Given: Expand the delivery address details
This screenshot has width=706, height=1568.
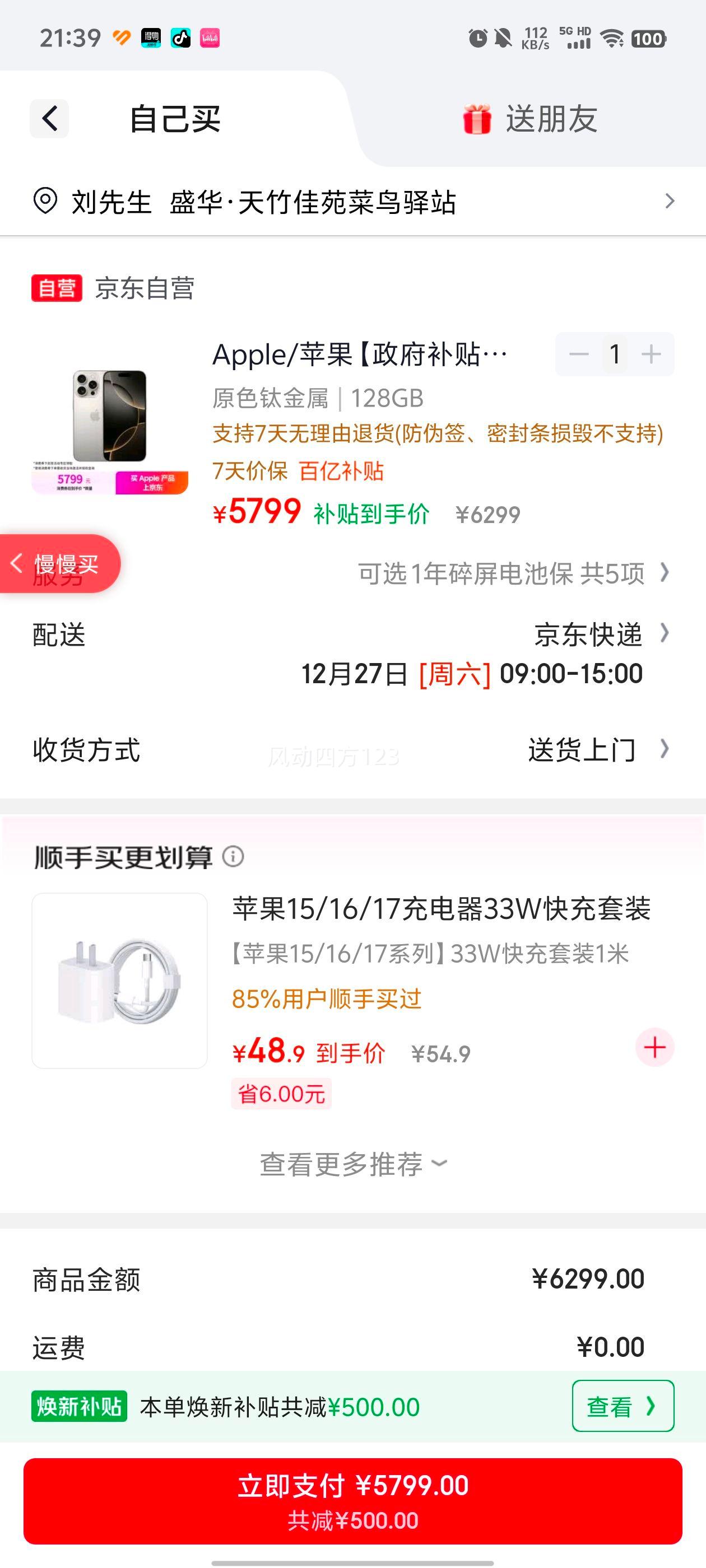Looking at the screenshot, I should coord(670,201).
